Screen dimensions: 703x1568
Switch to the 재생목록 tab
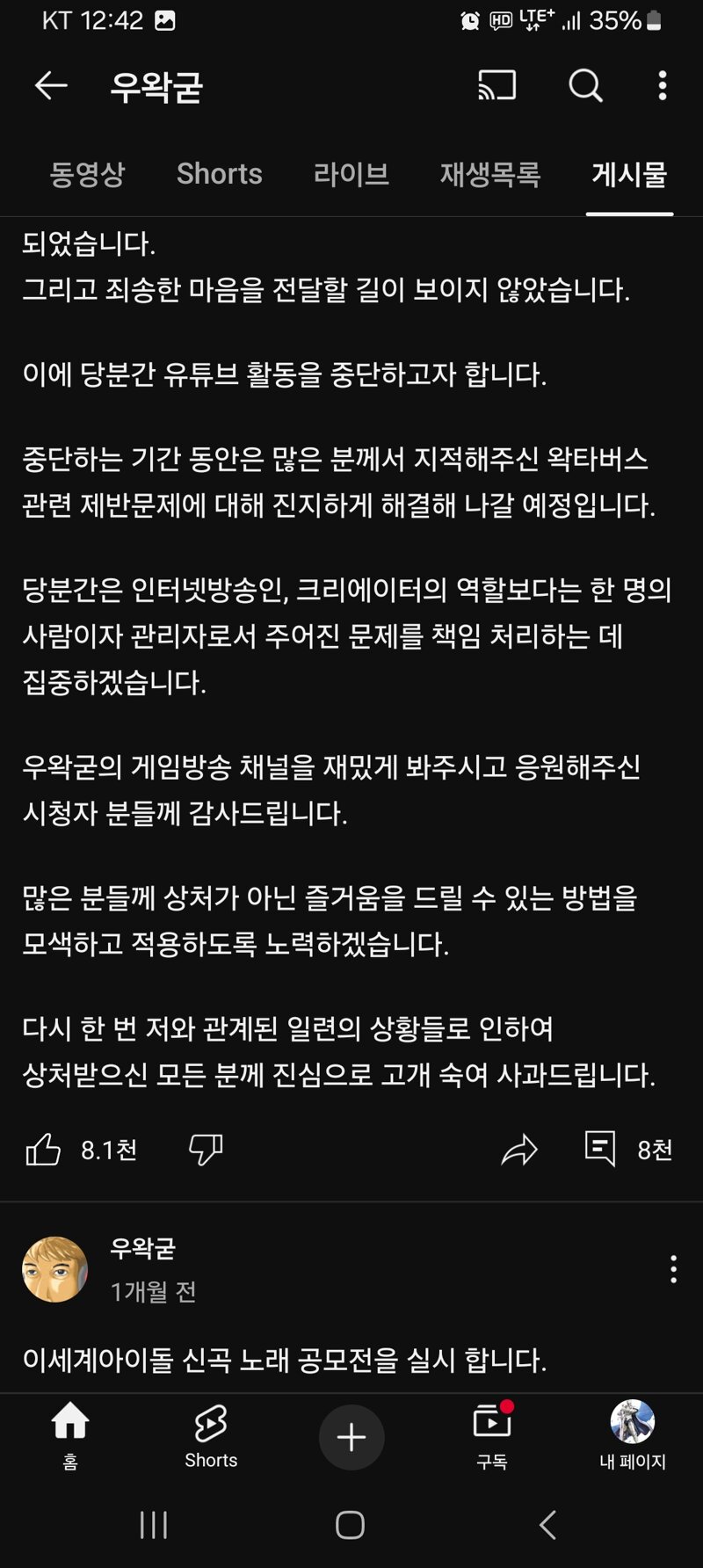pyautogui.click(x=490, y=174)
